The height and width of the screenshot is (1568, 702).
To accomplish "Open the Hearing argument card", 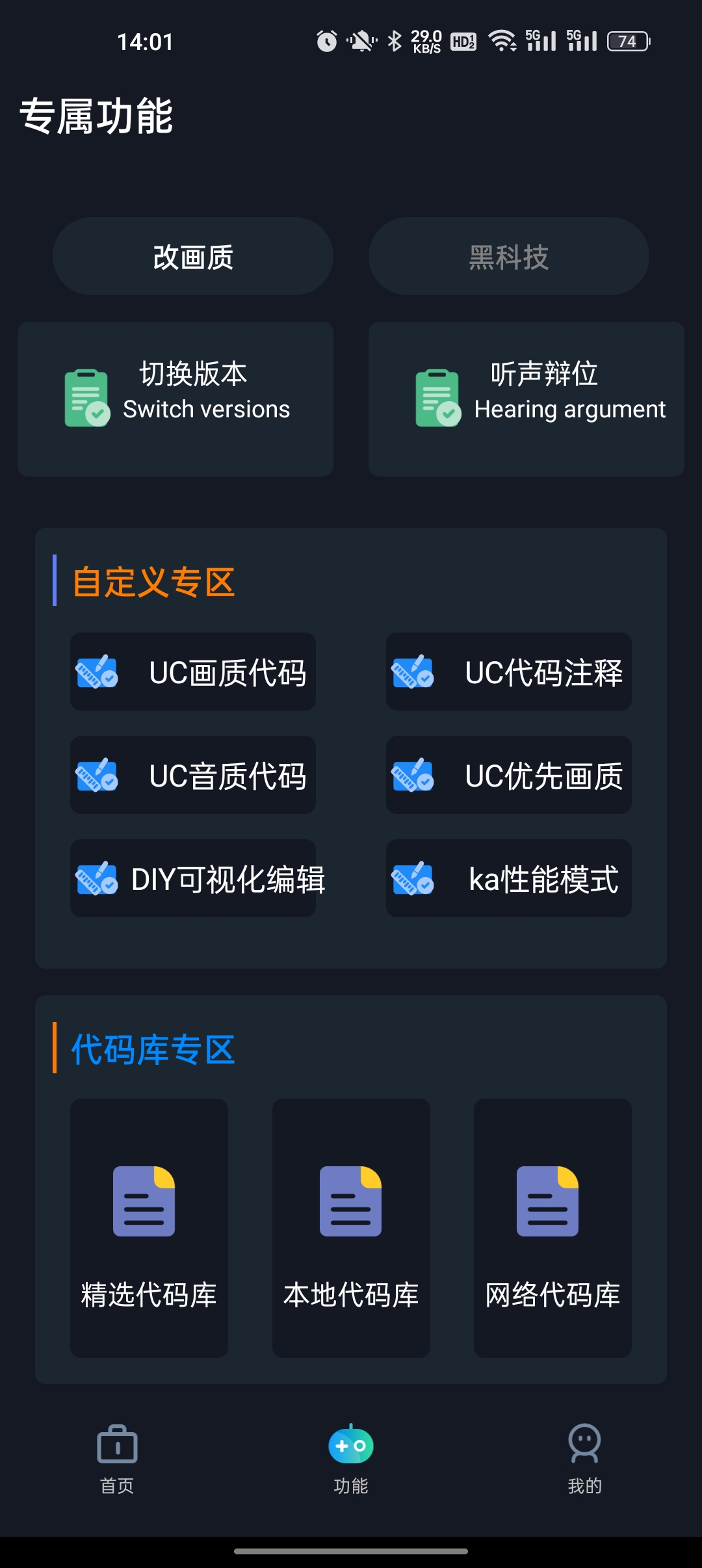I will (527, 398).
